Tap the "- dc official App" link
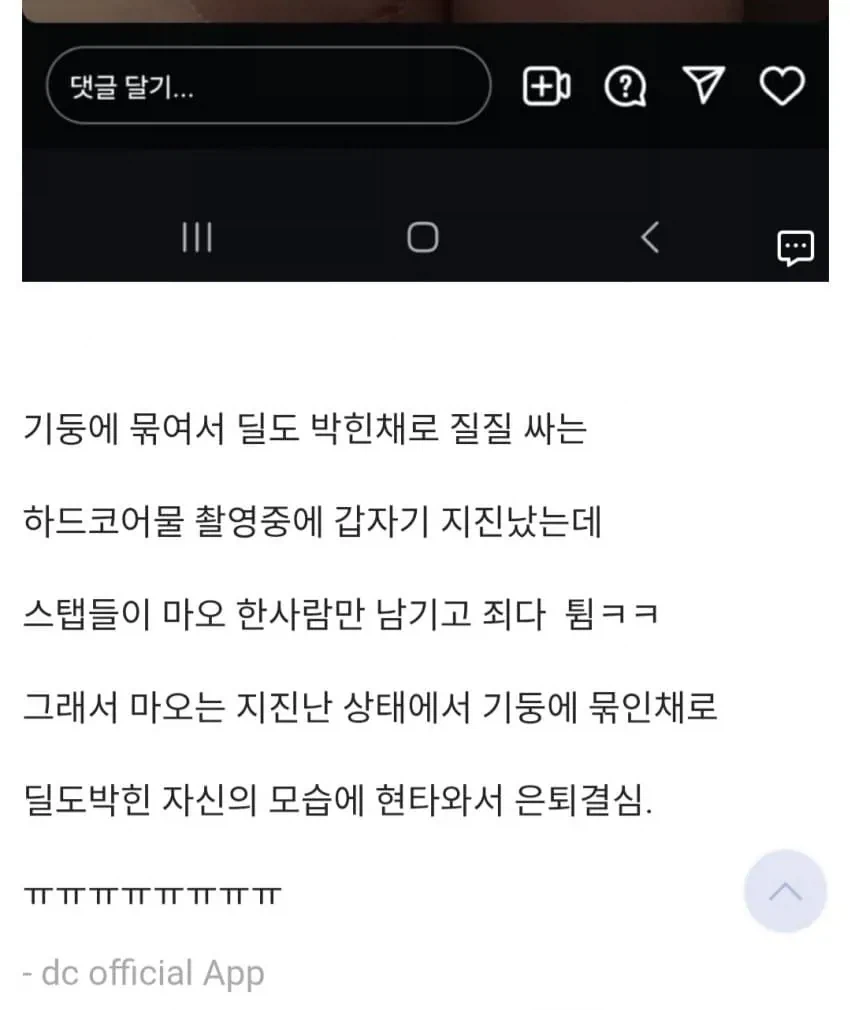 143,972
